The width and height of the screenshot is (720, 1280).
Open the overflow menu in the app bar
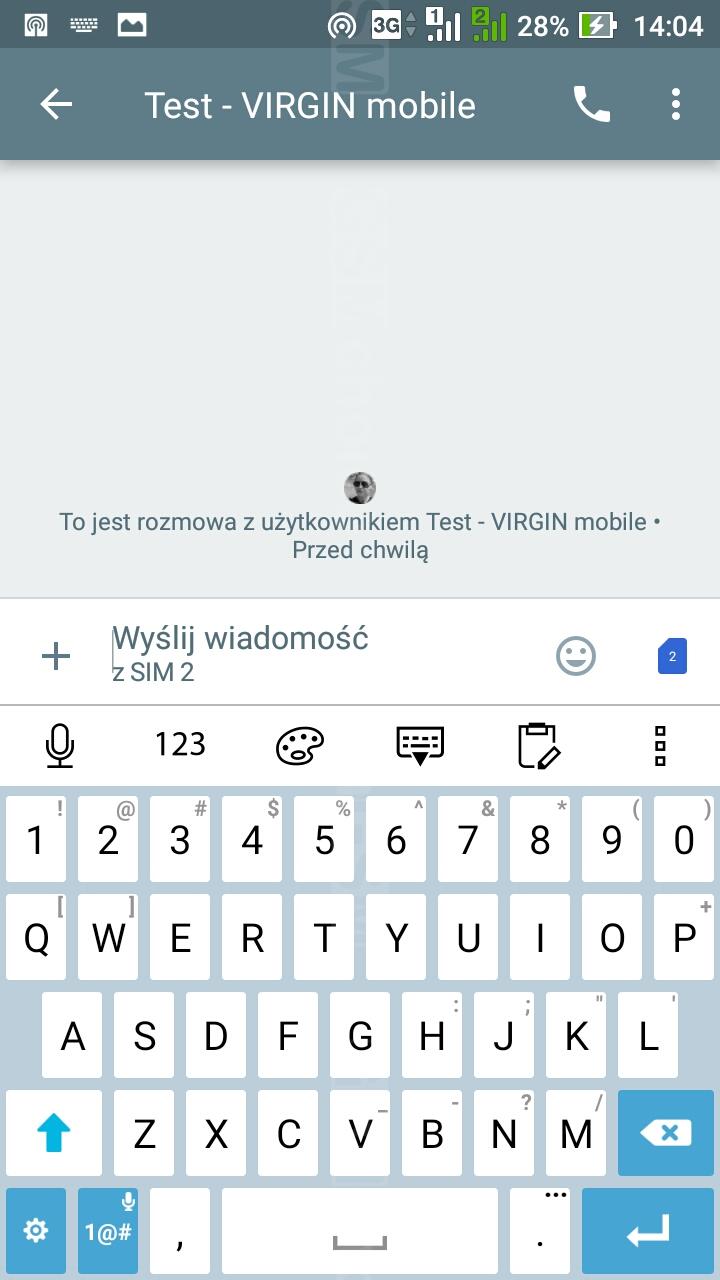tap(676, 105)
